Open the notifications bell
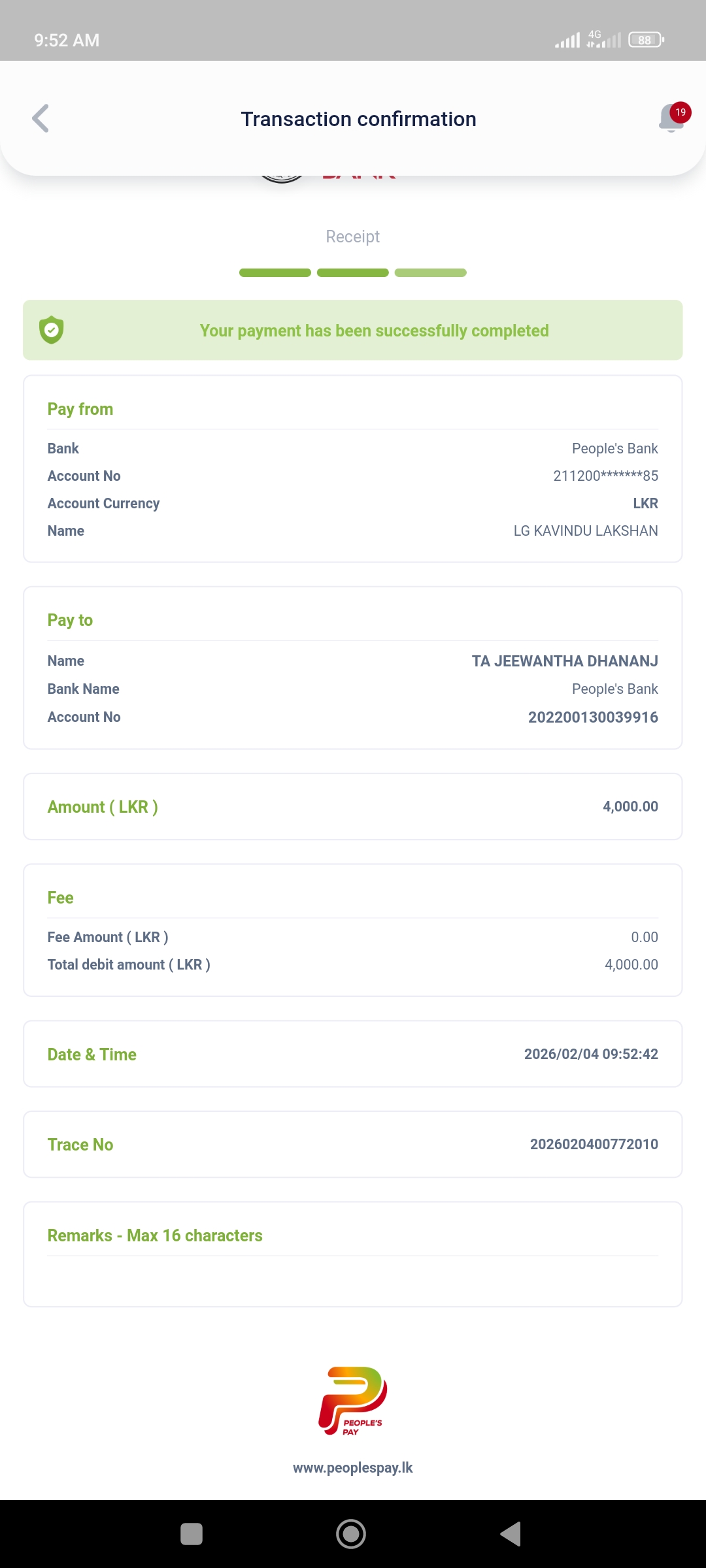The image size is (706, 1568). [x=672, y=118]
